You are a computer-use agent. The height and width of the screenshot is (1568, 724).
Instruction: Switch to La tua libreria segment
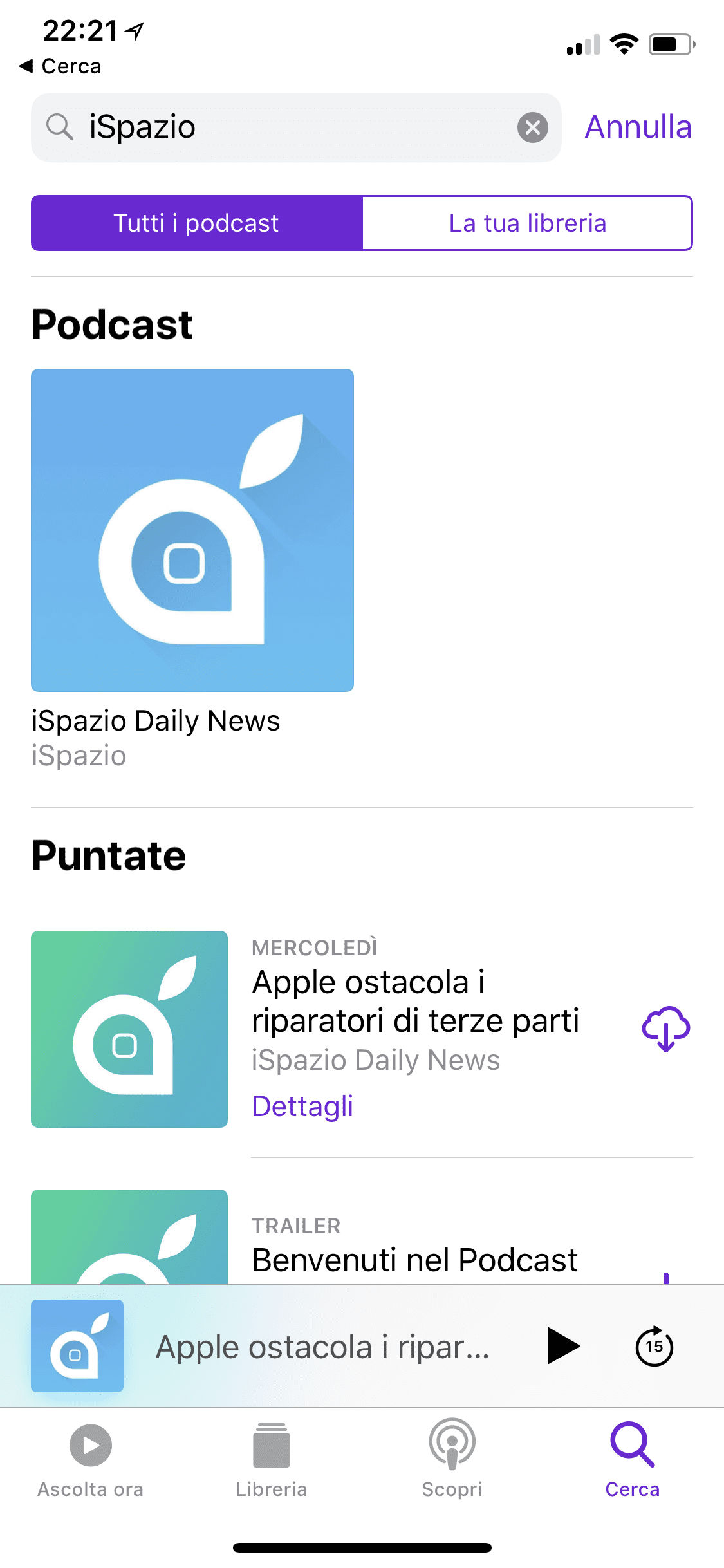527,223
